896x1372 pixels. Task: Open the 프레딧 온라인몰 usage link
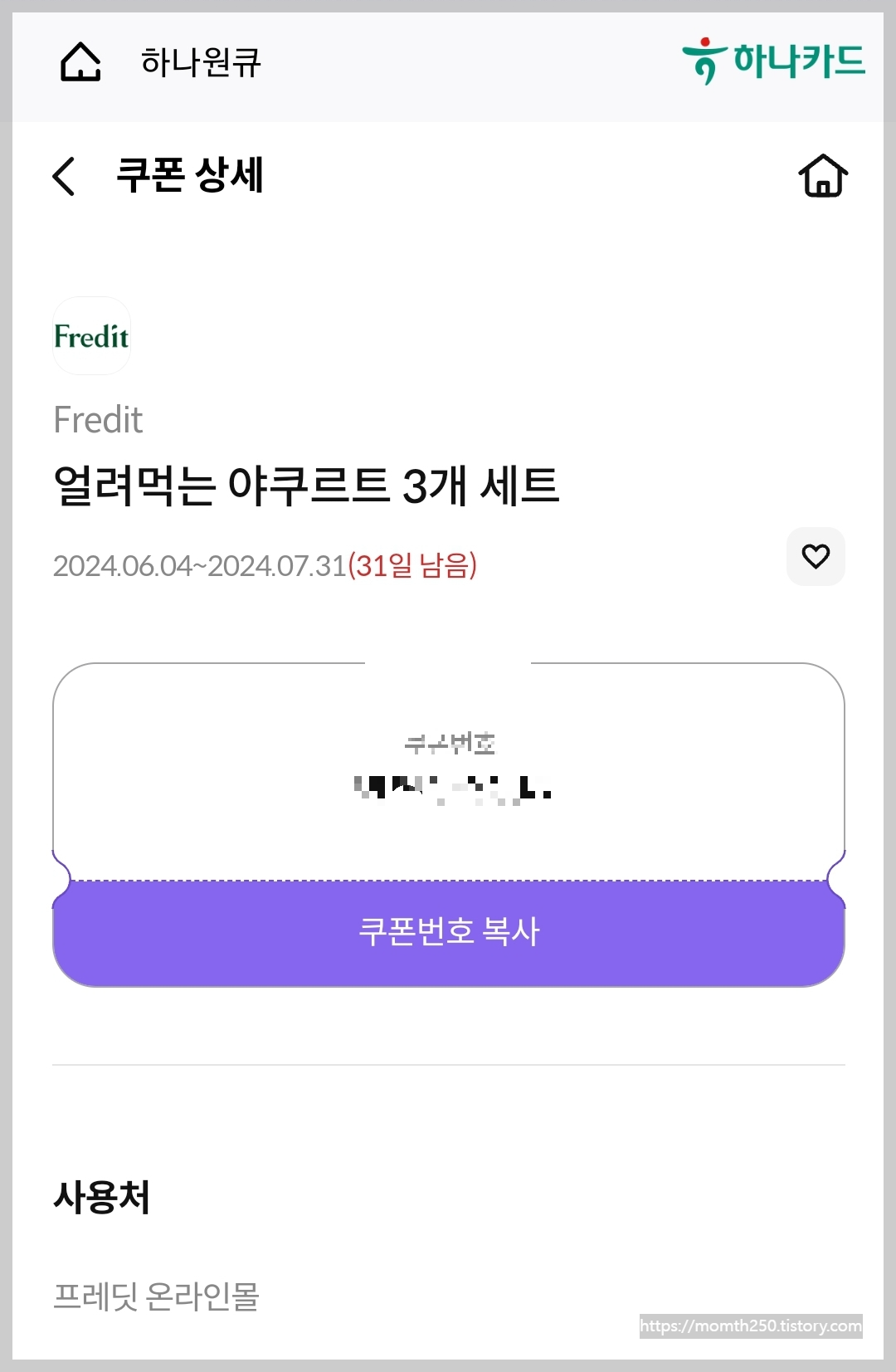point(159,1293)
